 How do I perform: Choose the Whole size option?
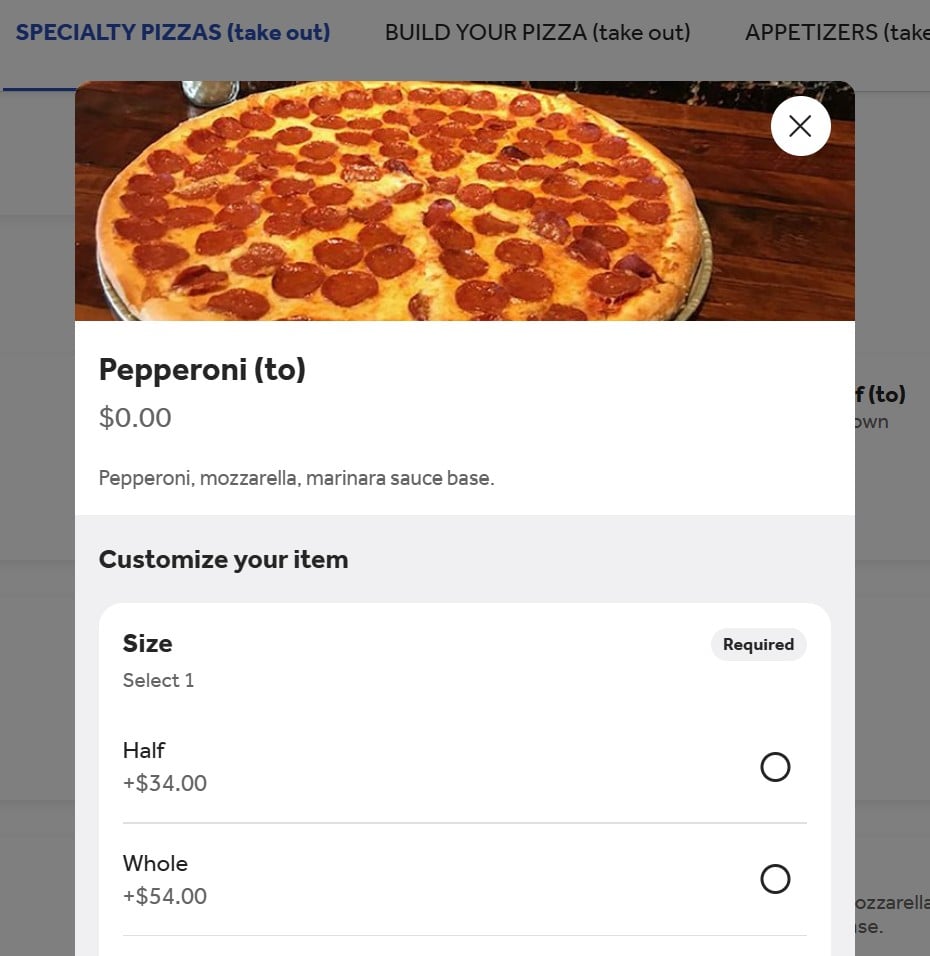coord(775,879)
